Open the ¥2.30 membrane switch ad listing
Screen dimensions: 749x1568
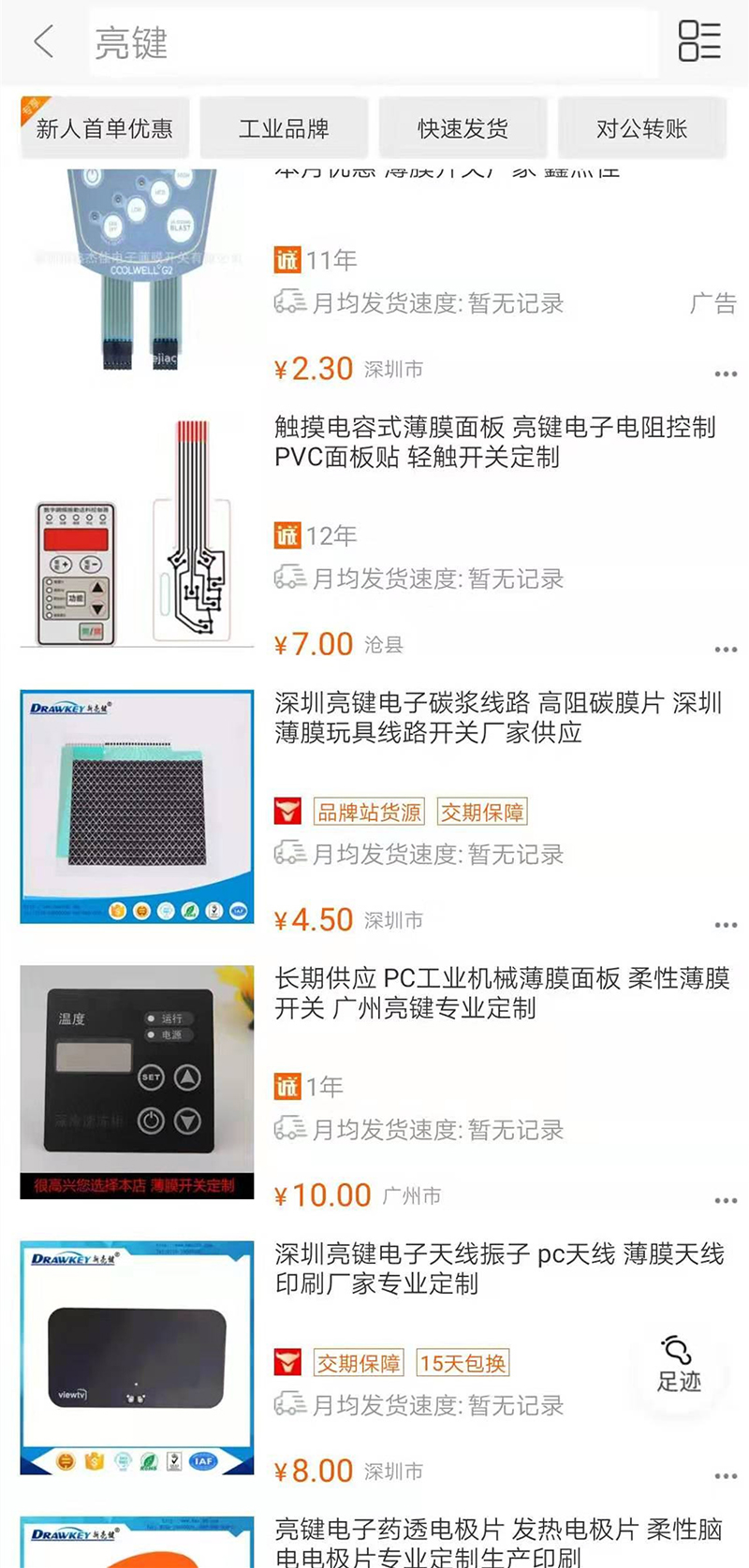point(137,271)
